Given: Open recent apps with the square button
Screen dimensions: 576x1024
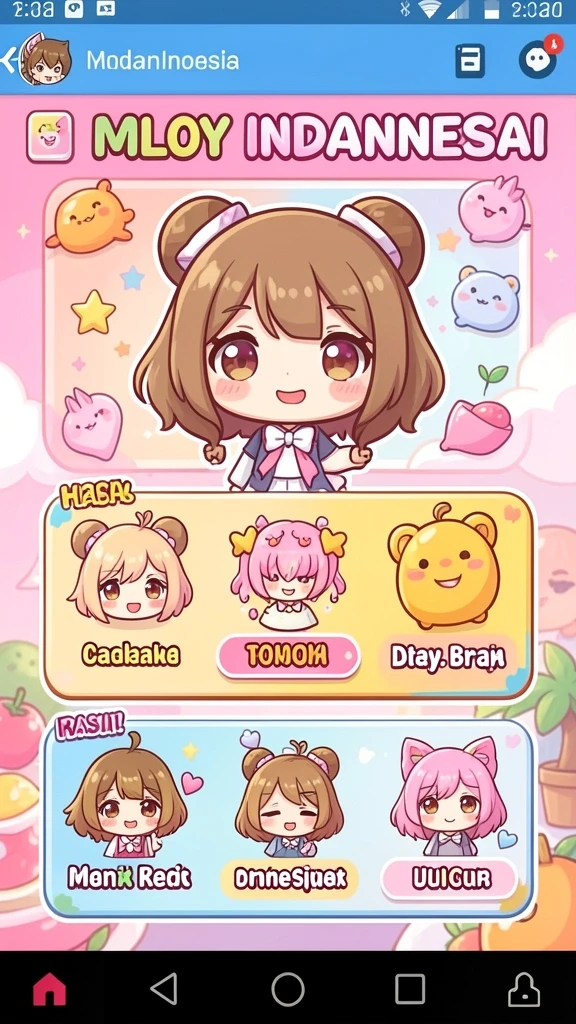Looking at the screenshot, I should point(410,989).
